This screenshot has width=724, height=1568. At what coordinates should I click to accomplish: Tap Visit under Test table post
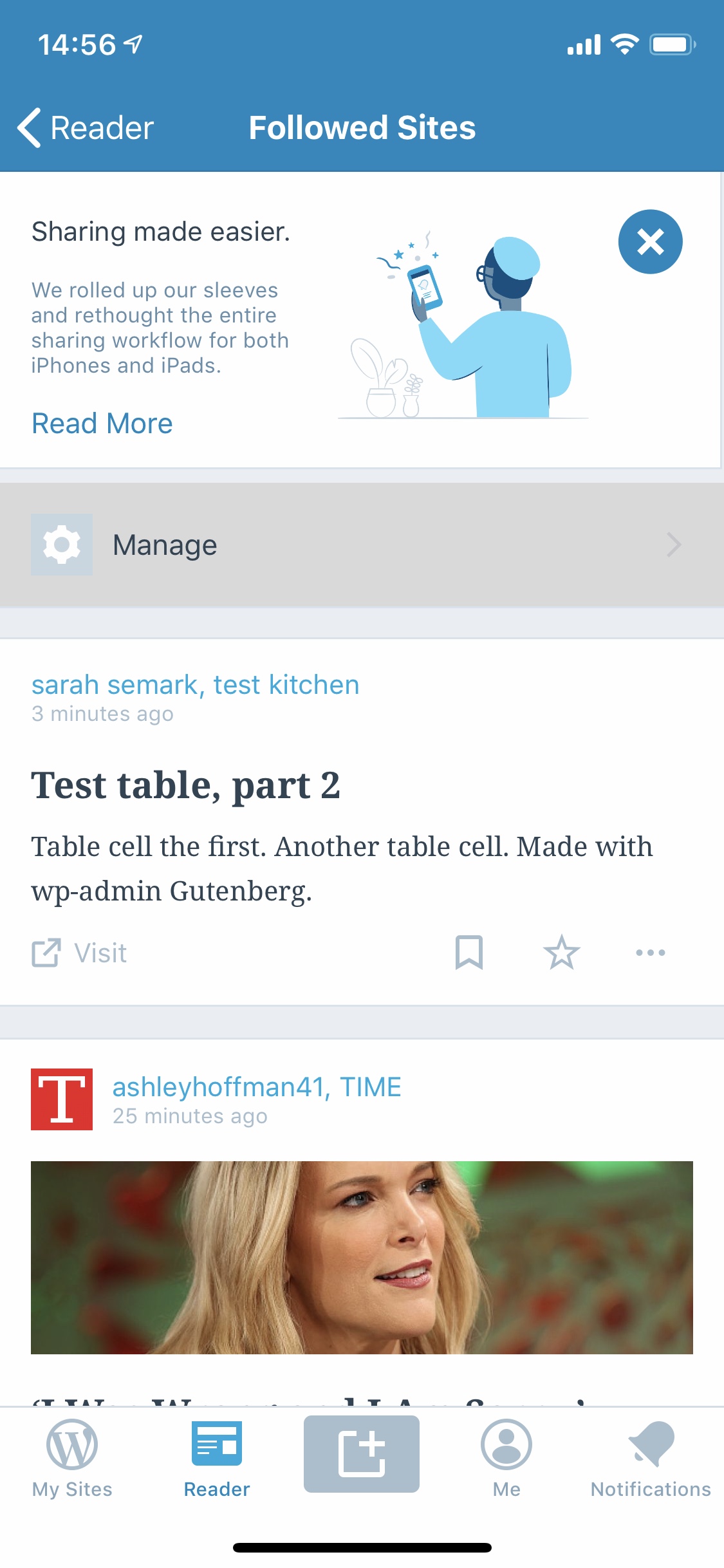click(80, 953)
